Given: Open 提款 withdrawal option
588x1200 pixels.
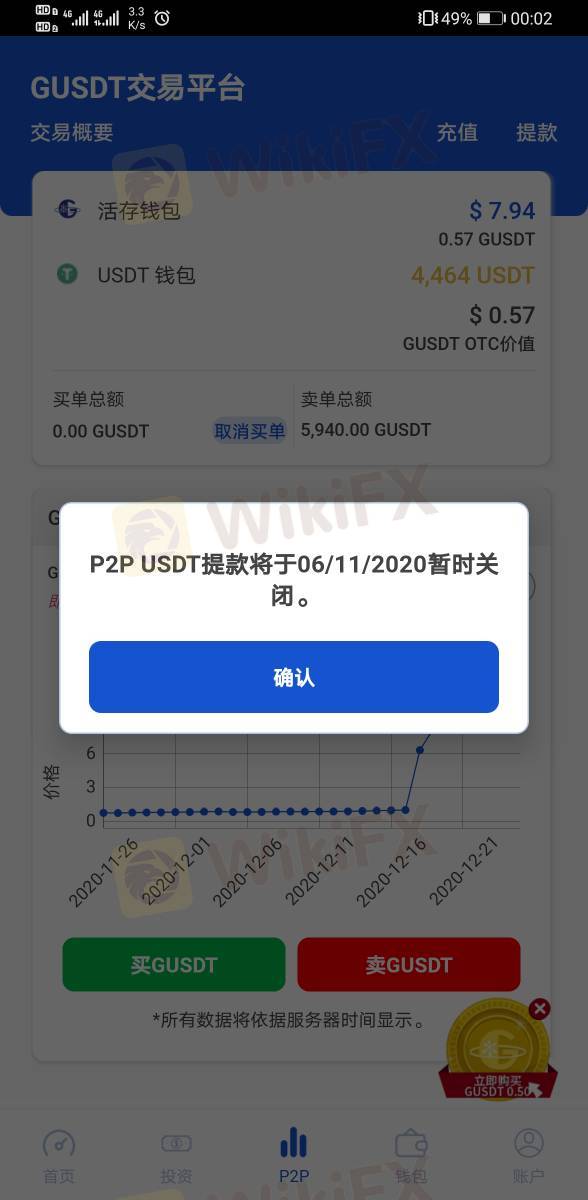Looking at the screenshot, I should (536, 132).
